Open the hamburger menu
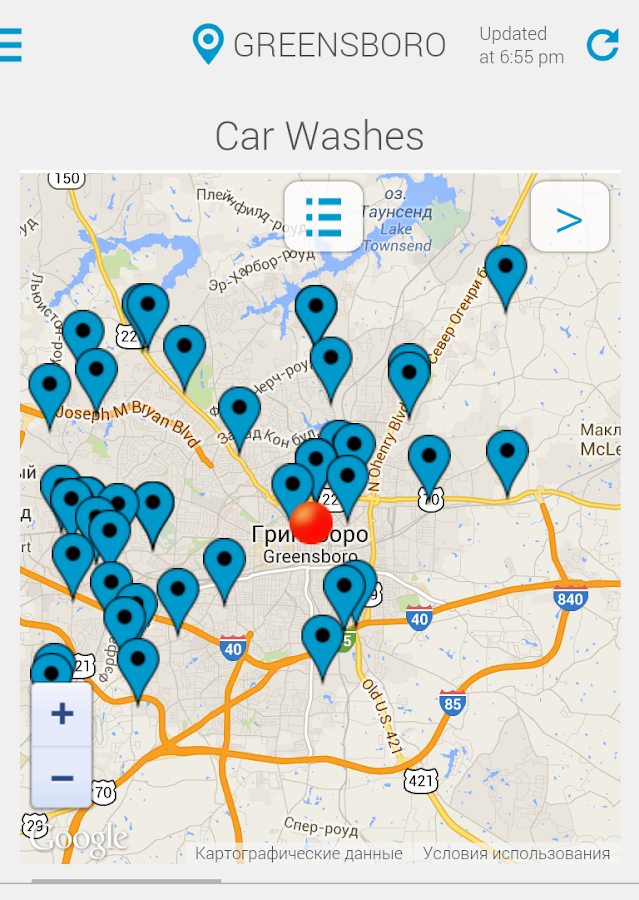The image size is (639, 900). [11, 44]
